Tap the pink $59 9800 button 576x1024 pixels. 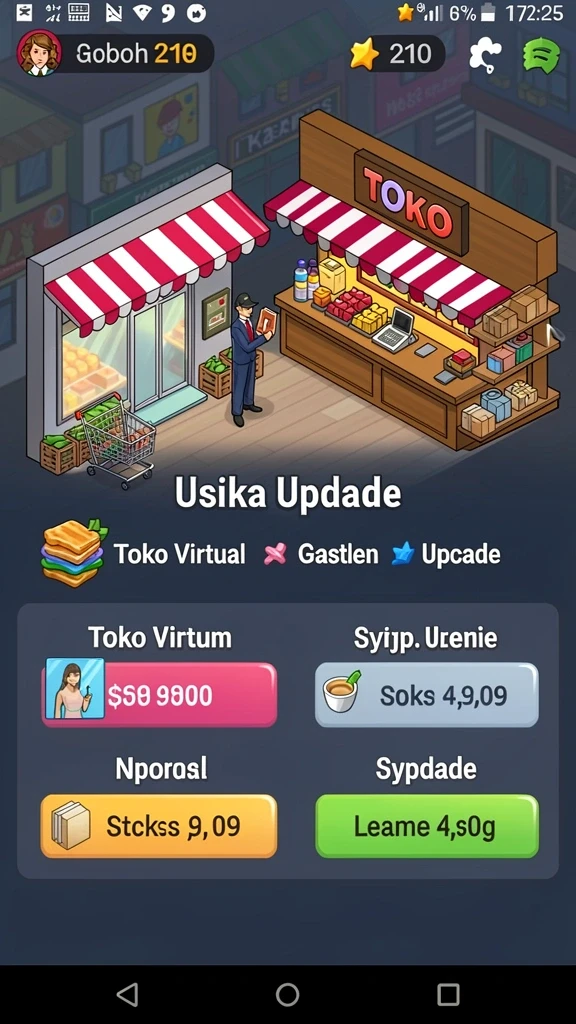coord(159,695)
